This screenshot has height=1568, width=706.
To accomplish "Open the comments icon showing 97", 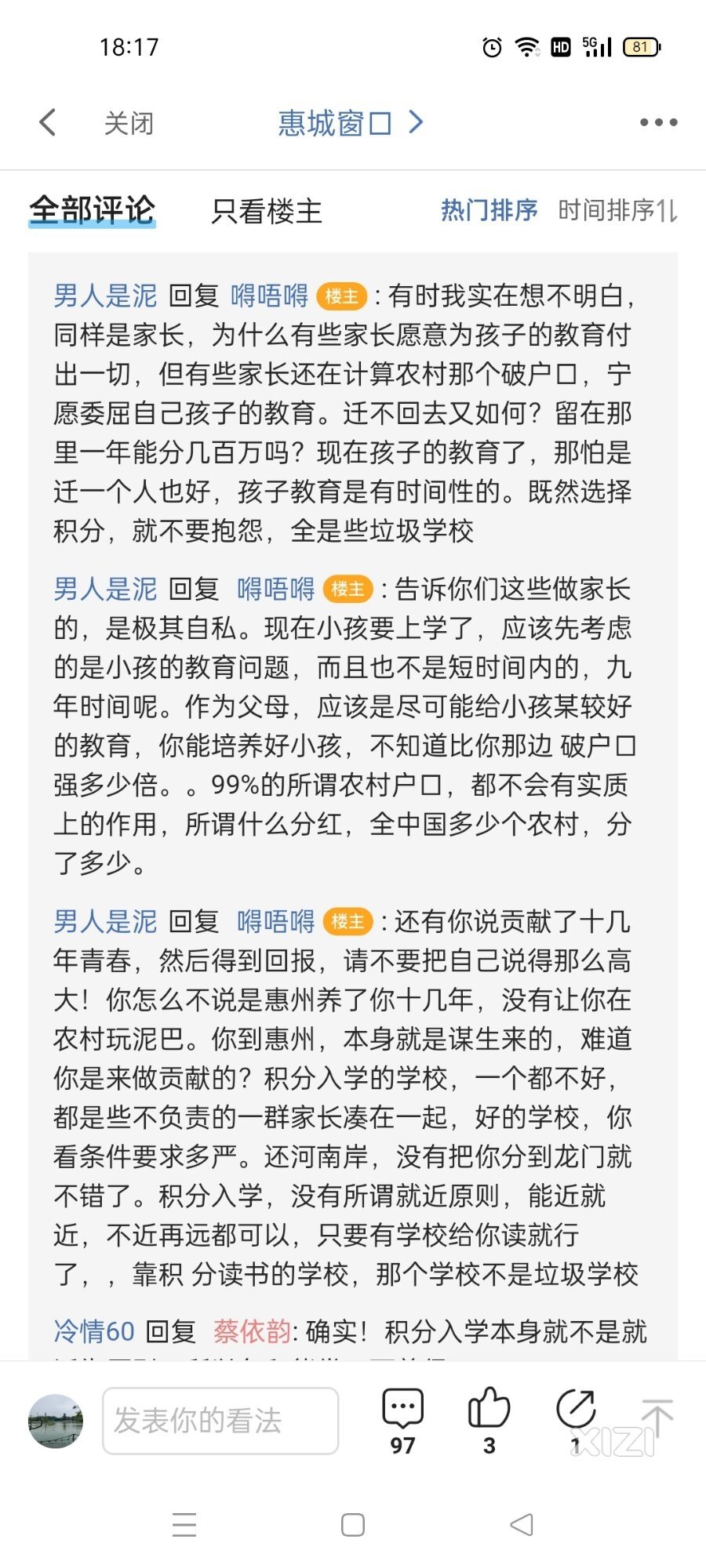I will [x=402, y=1419].
